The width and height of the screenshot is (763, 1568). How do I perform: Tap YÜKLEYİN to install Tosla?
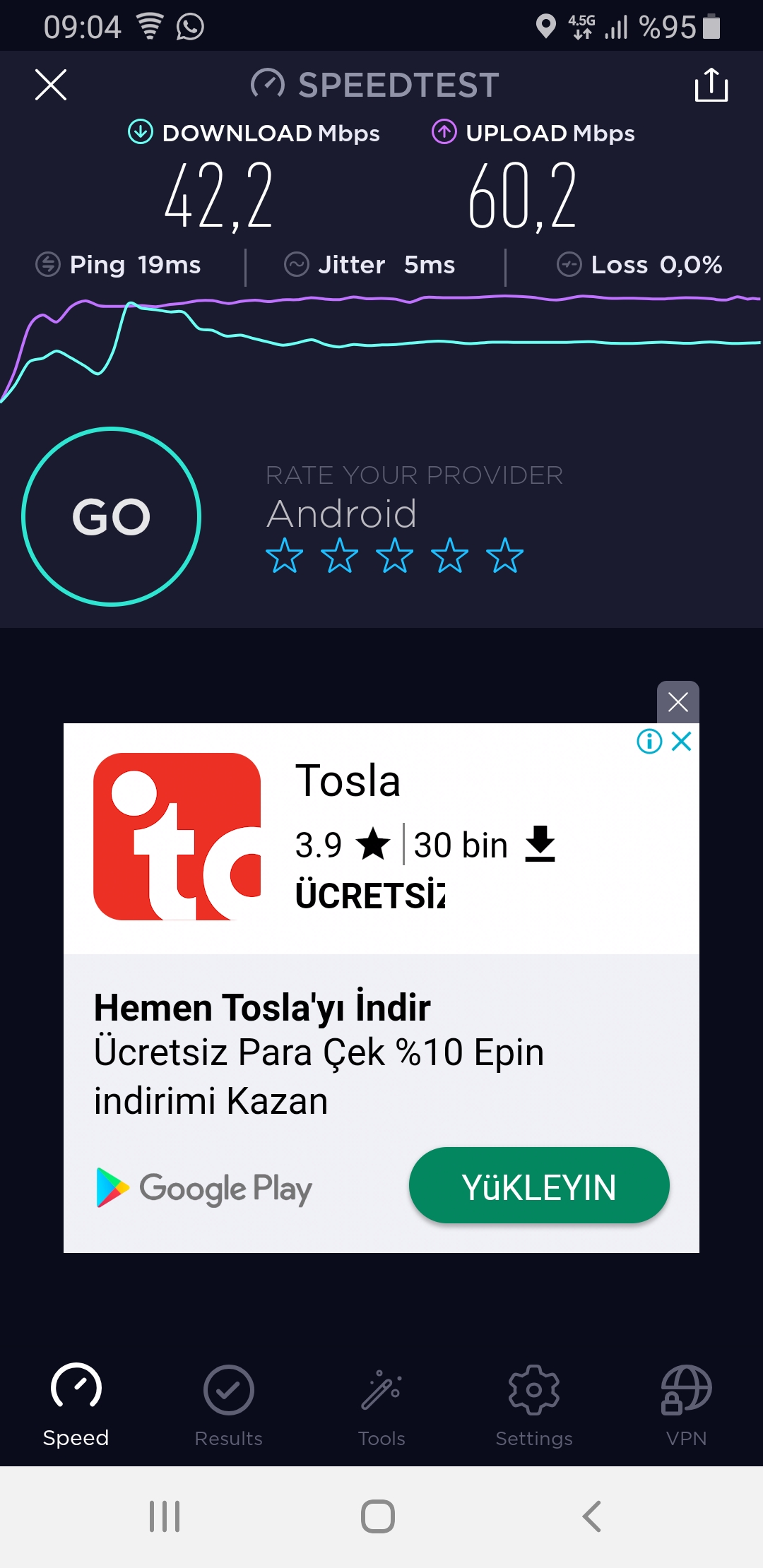[539, 1186]
